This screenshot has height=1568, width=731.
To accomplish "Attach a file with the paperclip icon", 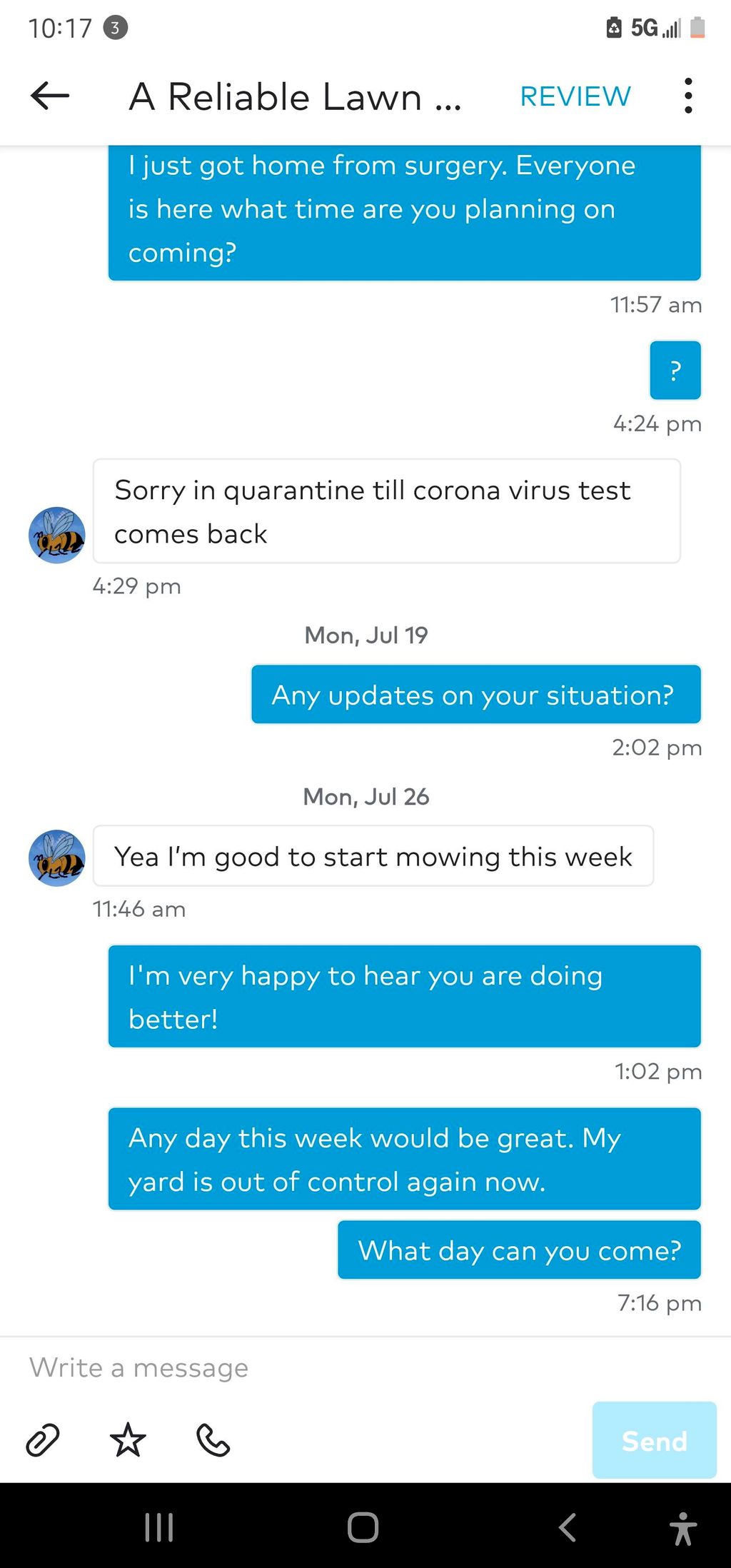I will pos(43,1439).
